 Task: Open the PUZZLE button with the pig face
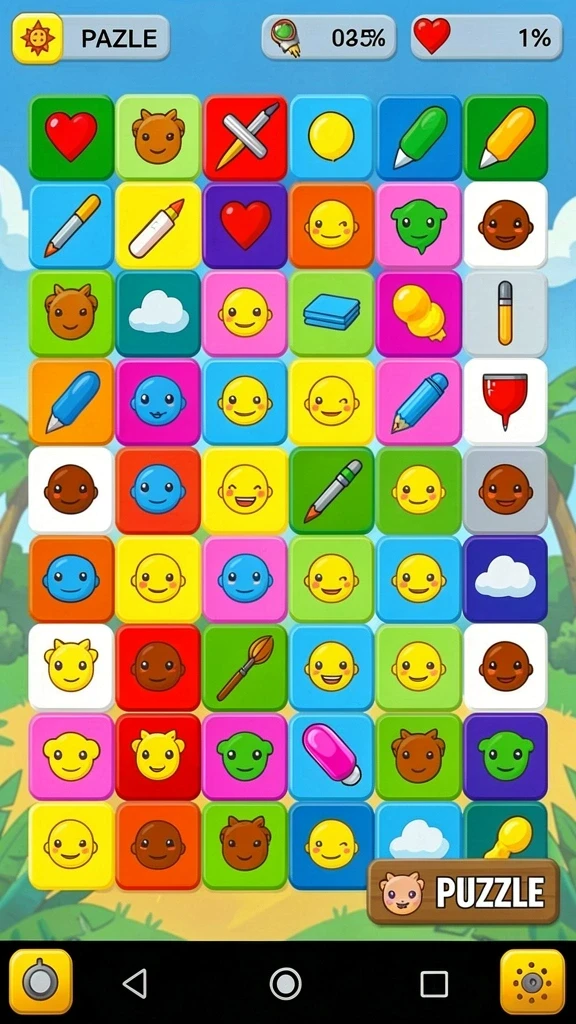tap(463, 891)
